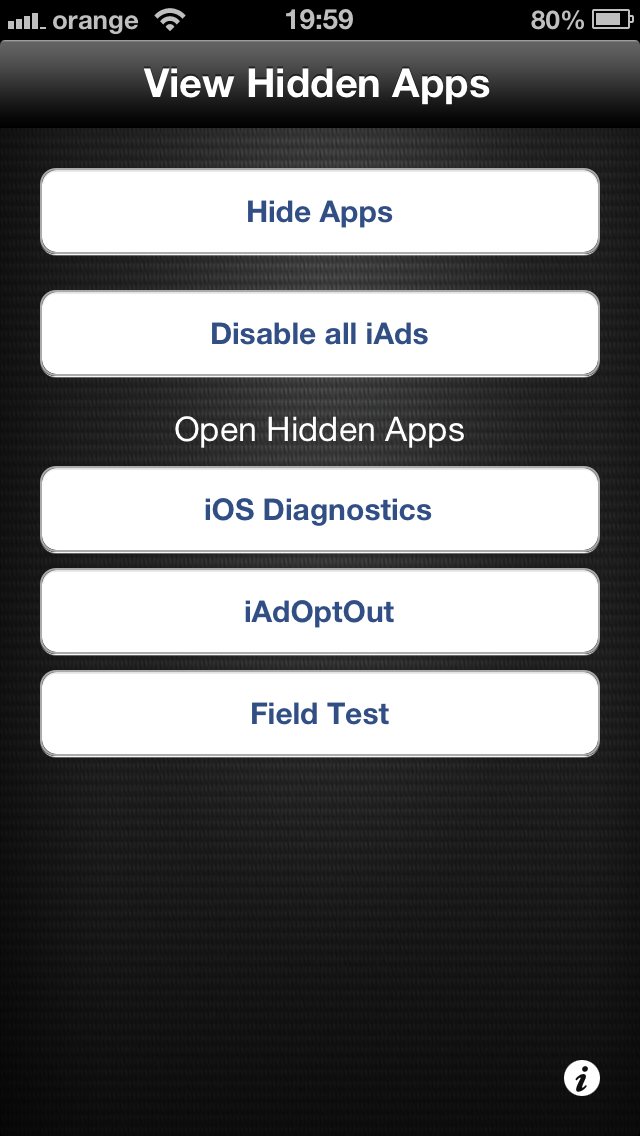Open Field Test

(x=320, y=714)
